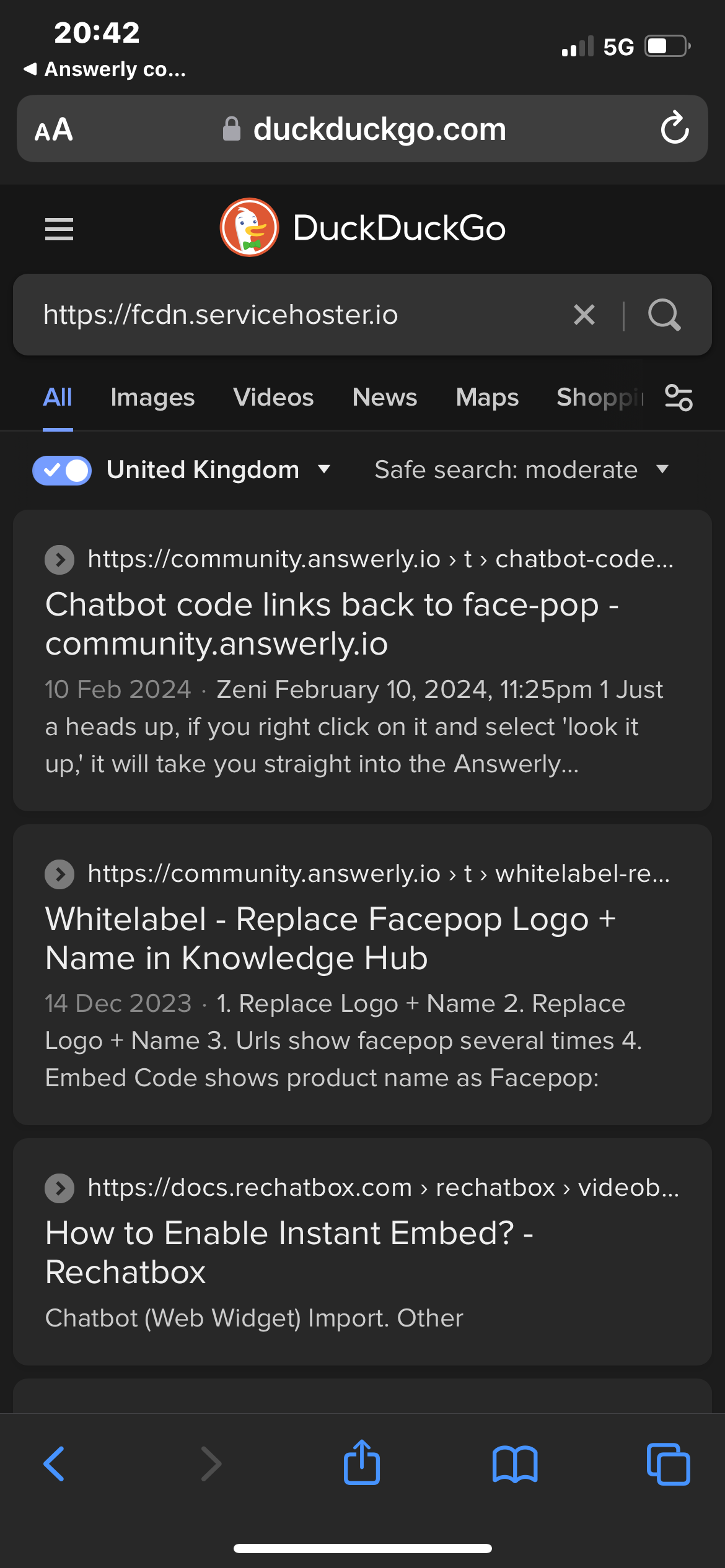Viewport: 725px width, 1568px height.
Task: Open How to Enable Instant Embed result
Action: click(x=289, y=1252)
